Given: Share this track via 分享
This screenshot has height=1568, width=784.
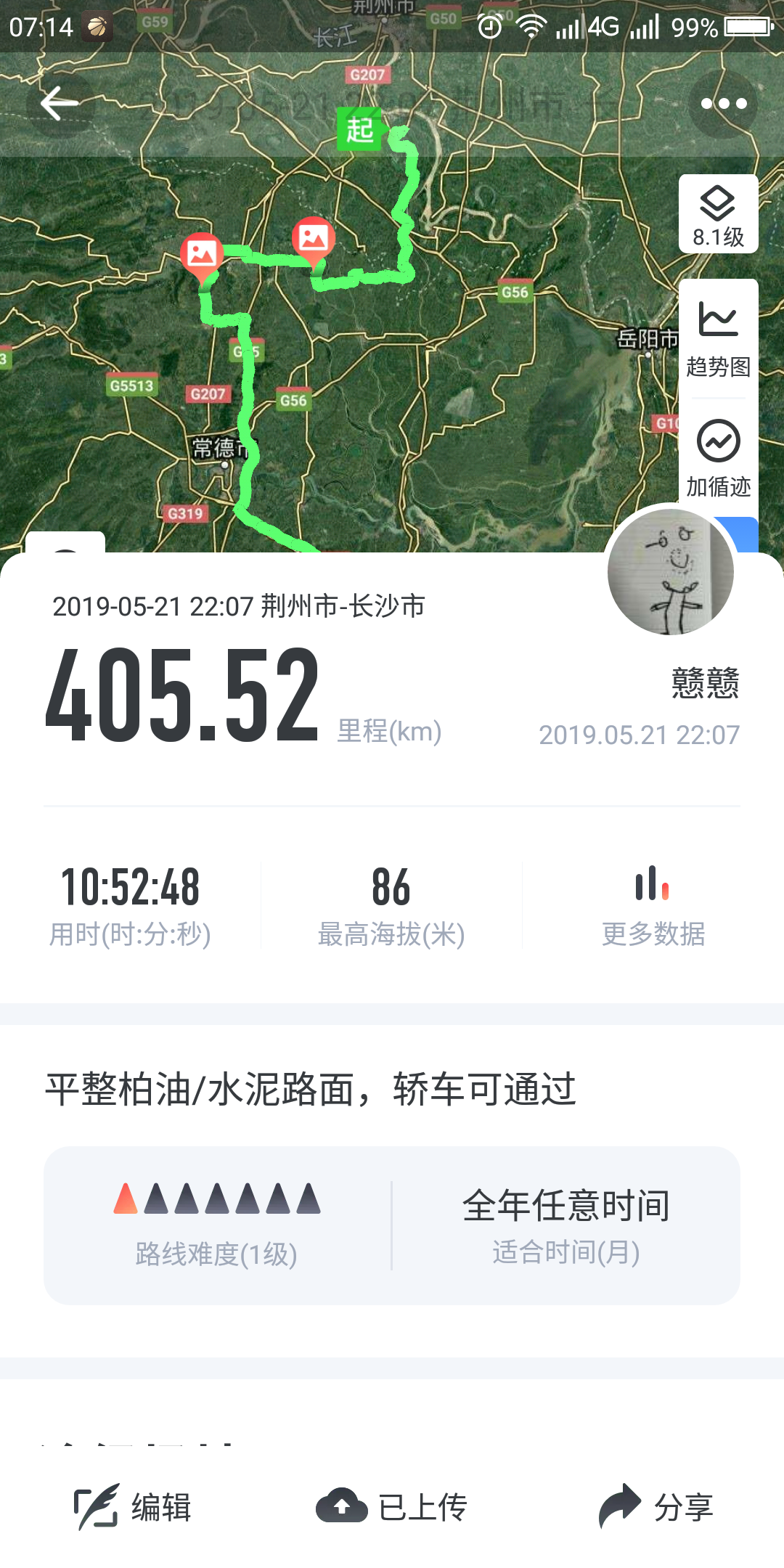Looking at the screenshot, I should pyautogui.click(x=656, y=1507).
